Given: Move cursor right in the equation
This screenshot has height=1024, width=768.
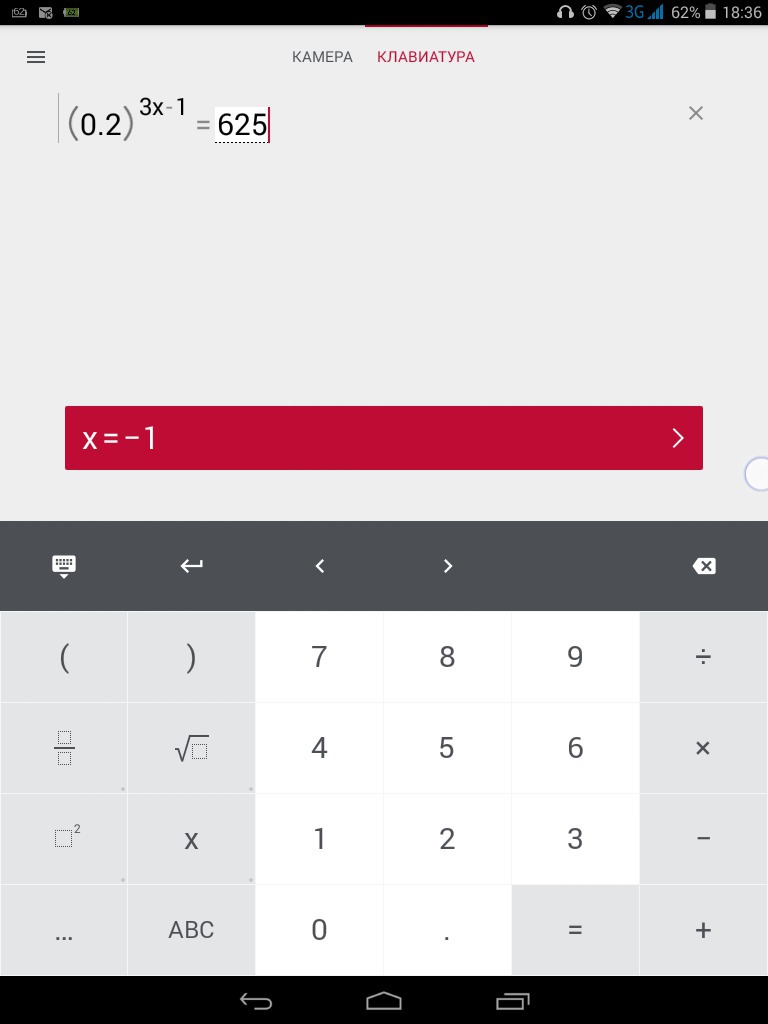Looking at the screenshot, I should pyautogui.click(x=447, y=566).
